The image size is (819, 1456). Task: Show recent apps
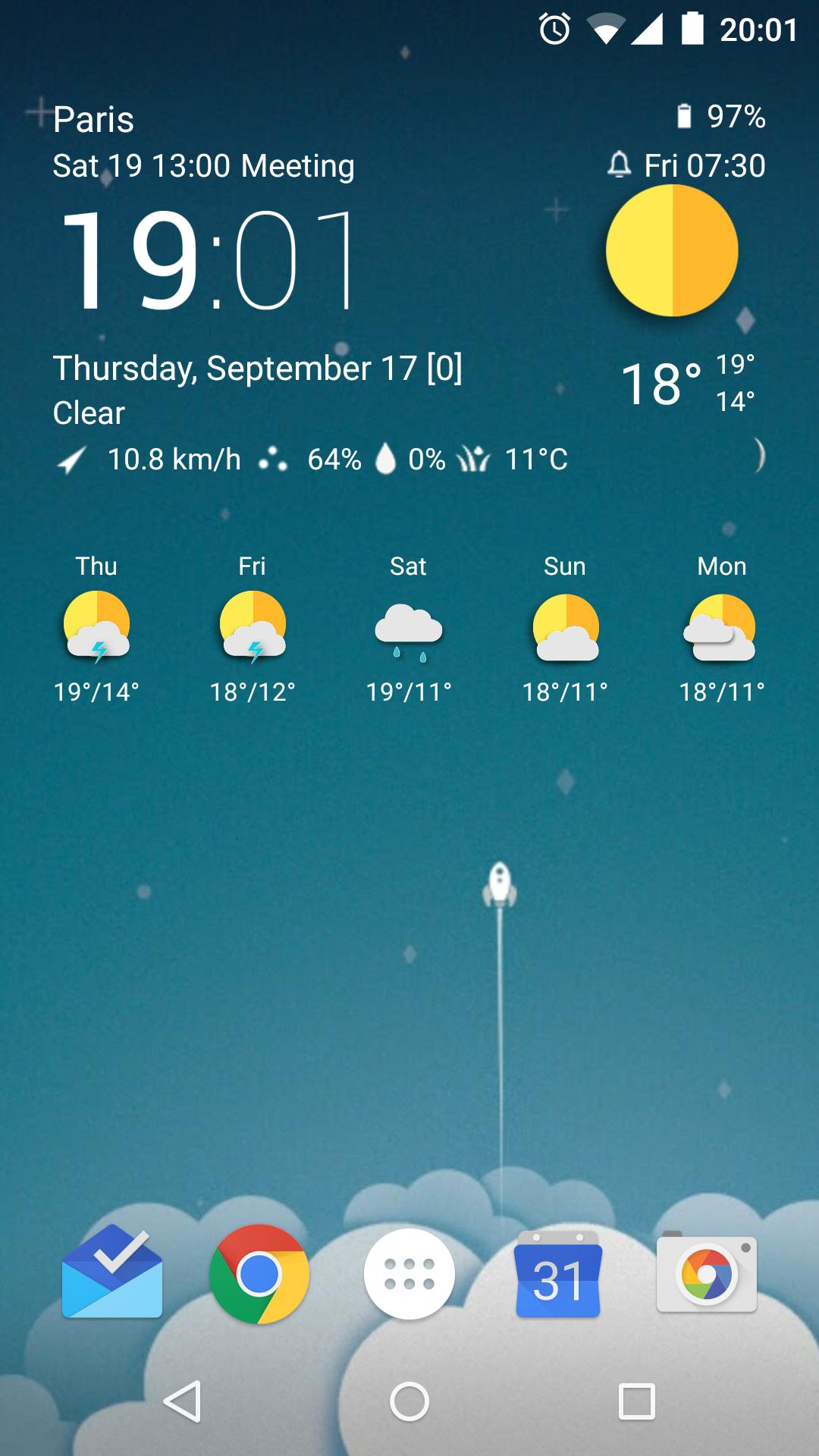tap(637, 1401)
